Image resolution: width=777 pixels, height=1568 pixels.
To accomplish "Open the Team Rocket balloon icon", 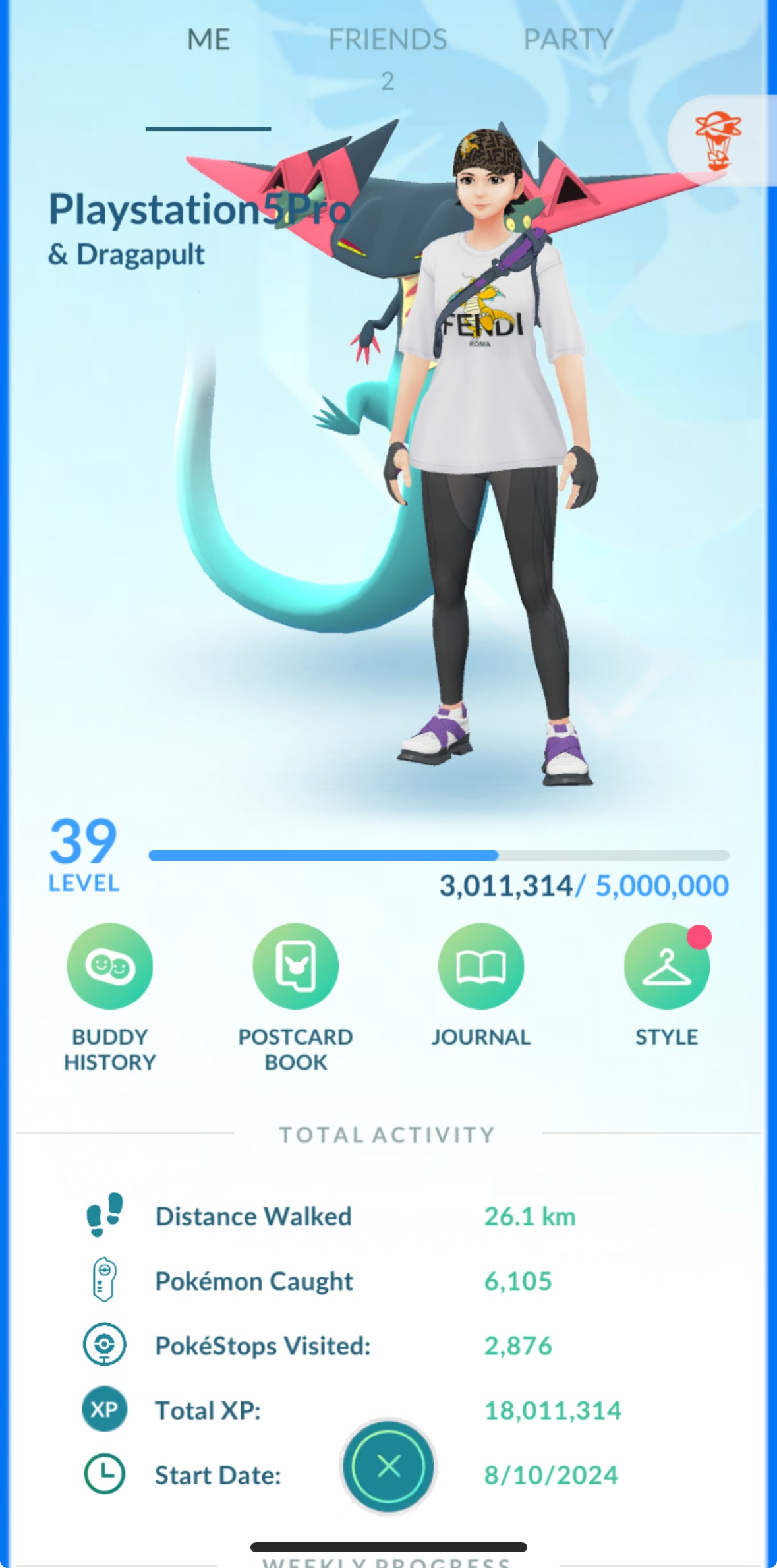I will coord(718,140).
